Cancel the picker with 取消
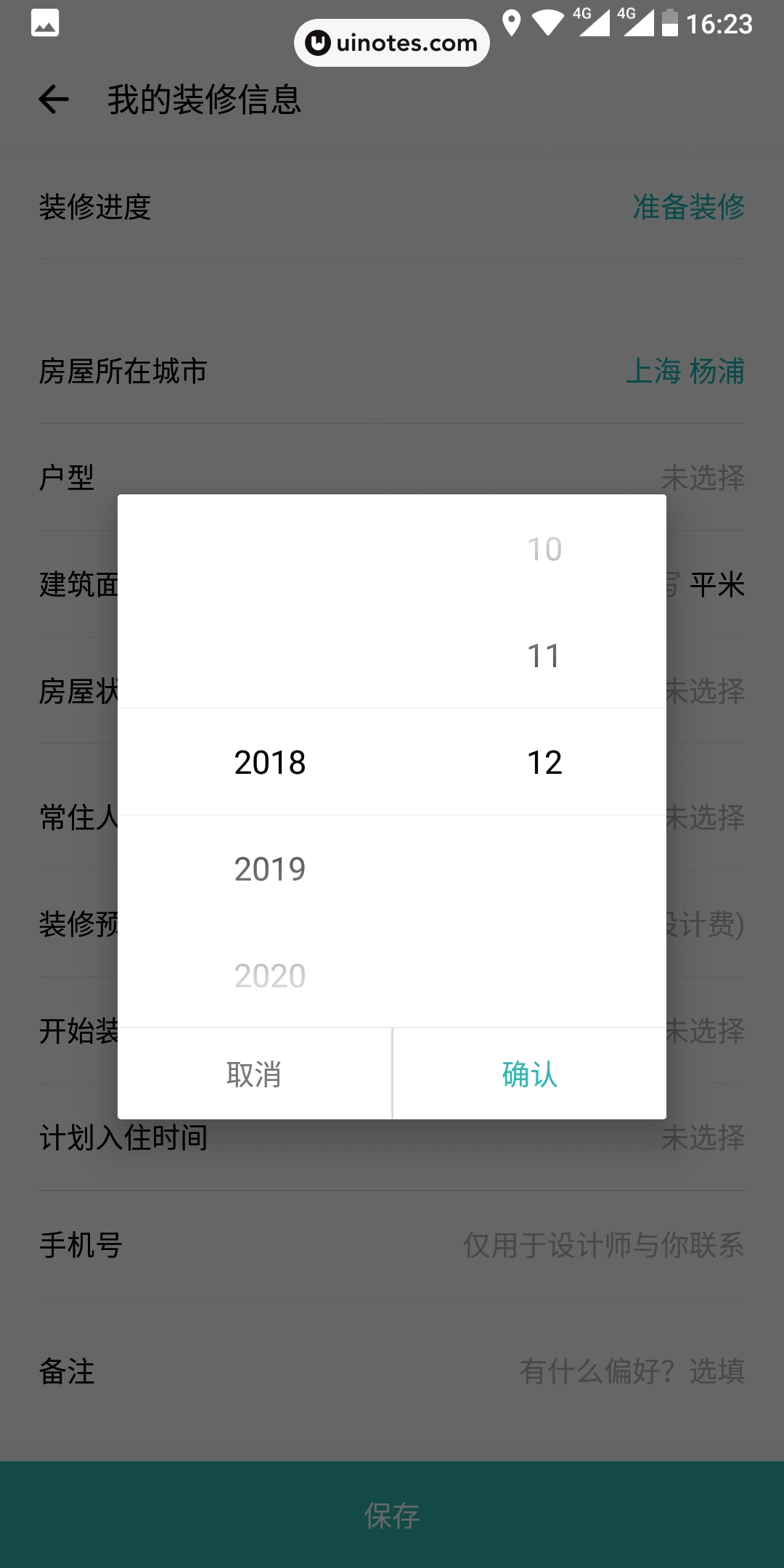The height and width of the screenshot is (1568, 784). tap(253, 1075)
